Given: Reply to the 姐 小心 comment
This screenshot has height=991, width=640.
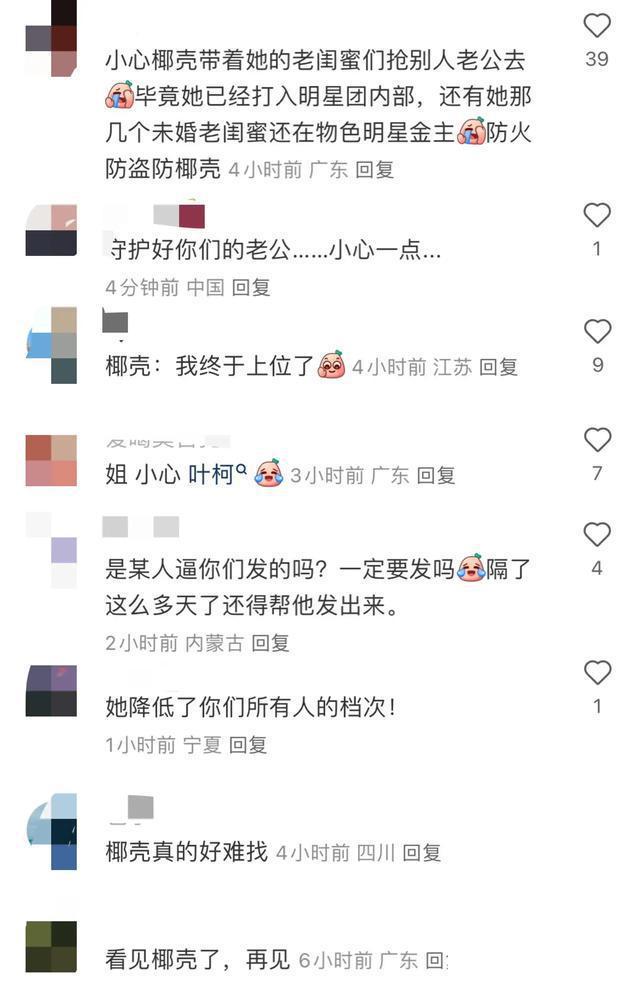Looking at the screenshot, I should pos(436,476).
